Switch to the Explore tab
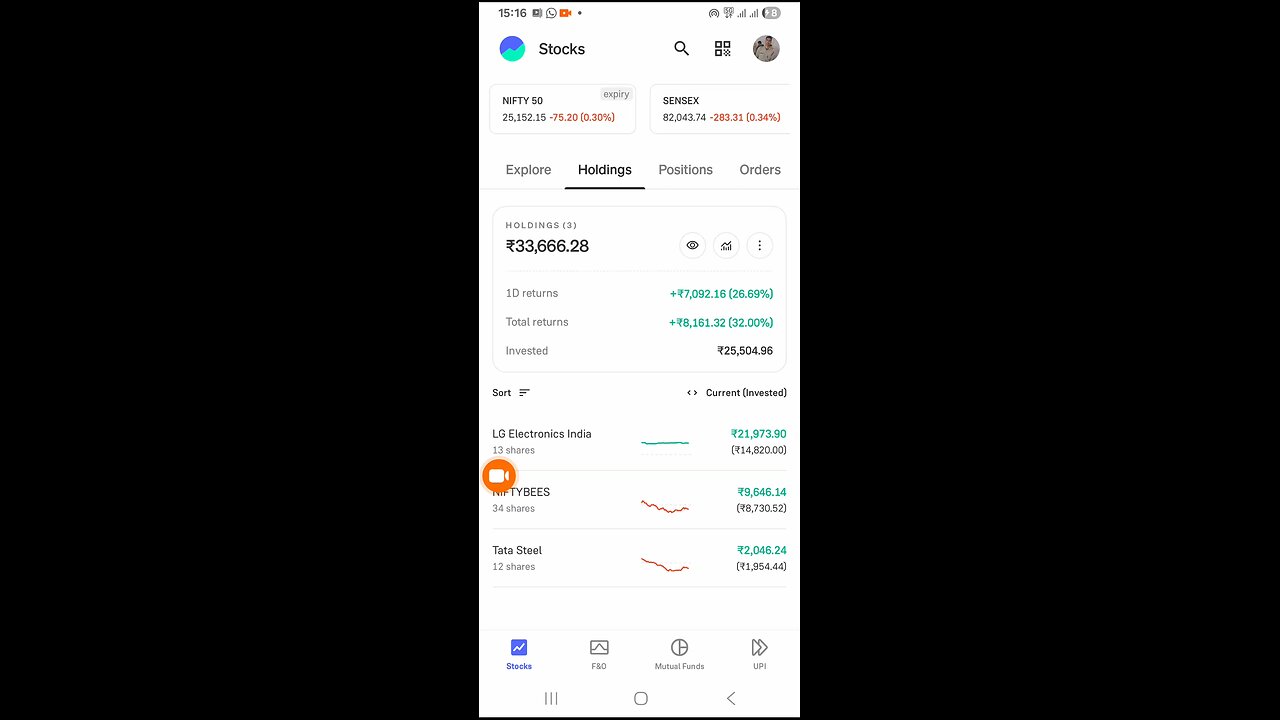This screenshot has width=1280, height=720. point(528,170)
